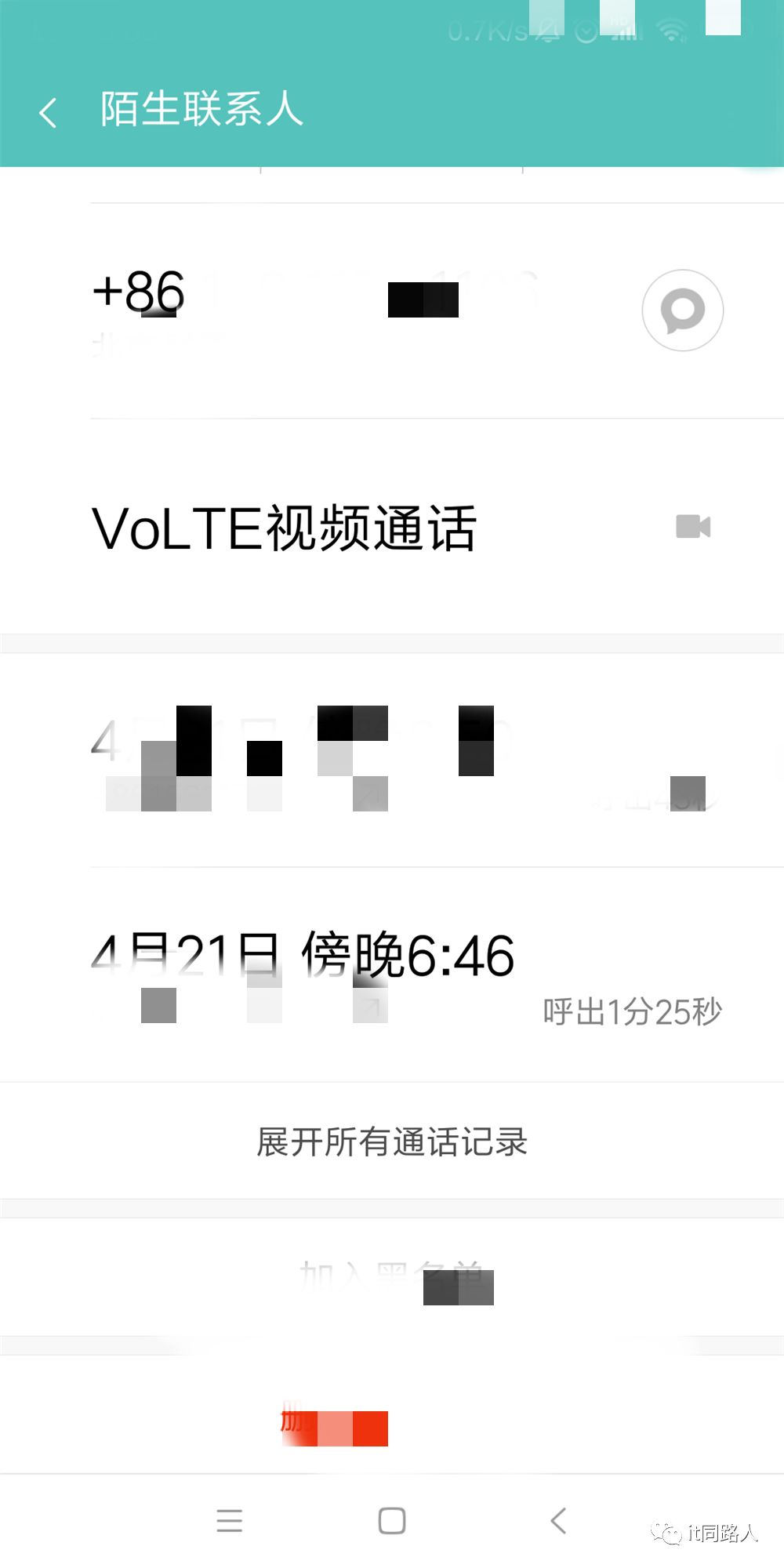The width and height of the screenshot is (784, 1568).
Task: Go to home screen via navigation bar
Action: coord(392,1521)
